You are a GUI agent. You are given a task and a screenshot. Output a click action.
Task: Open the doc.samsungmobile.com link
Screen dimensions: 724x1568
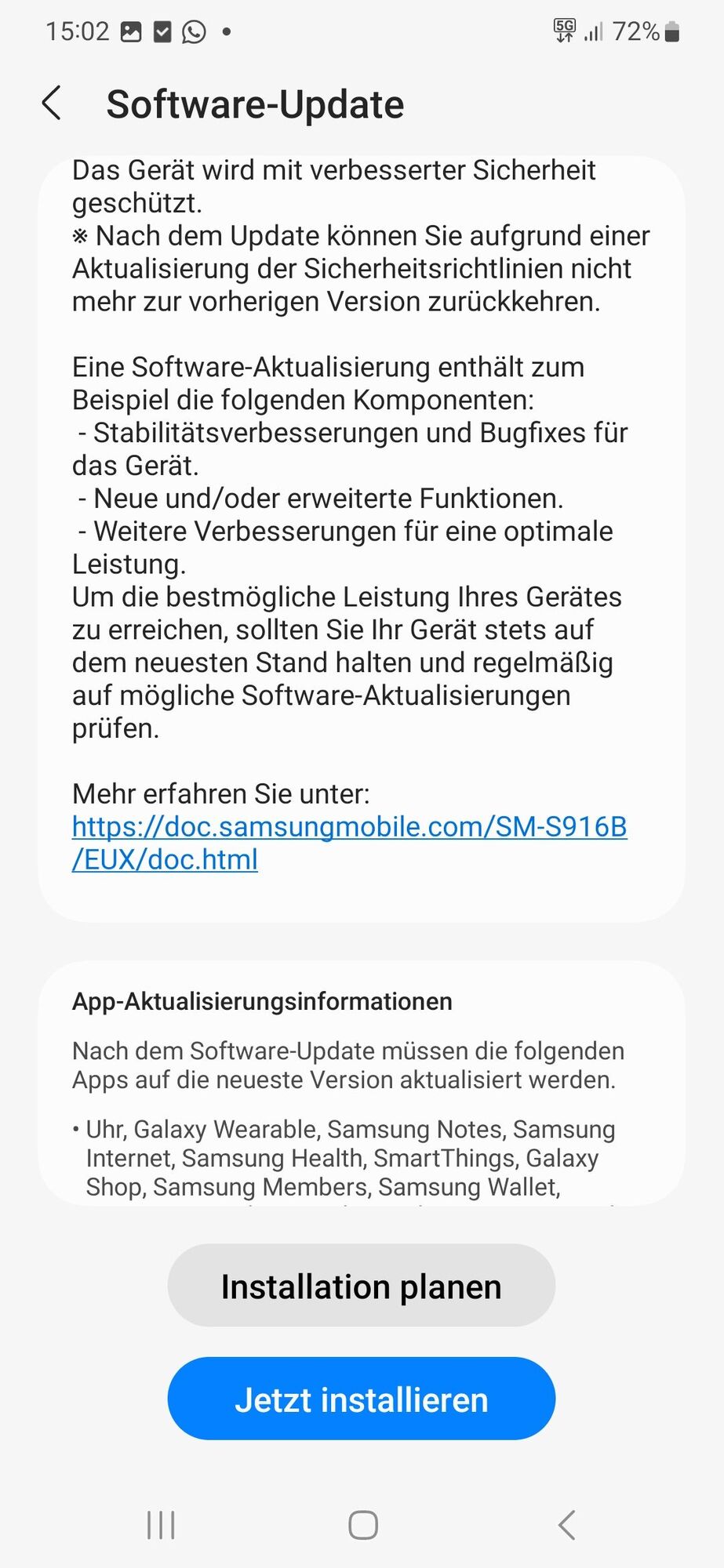(x=349, y=827)
